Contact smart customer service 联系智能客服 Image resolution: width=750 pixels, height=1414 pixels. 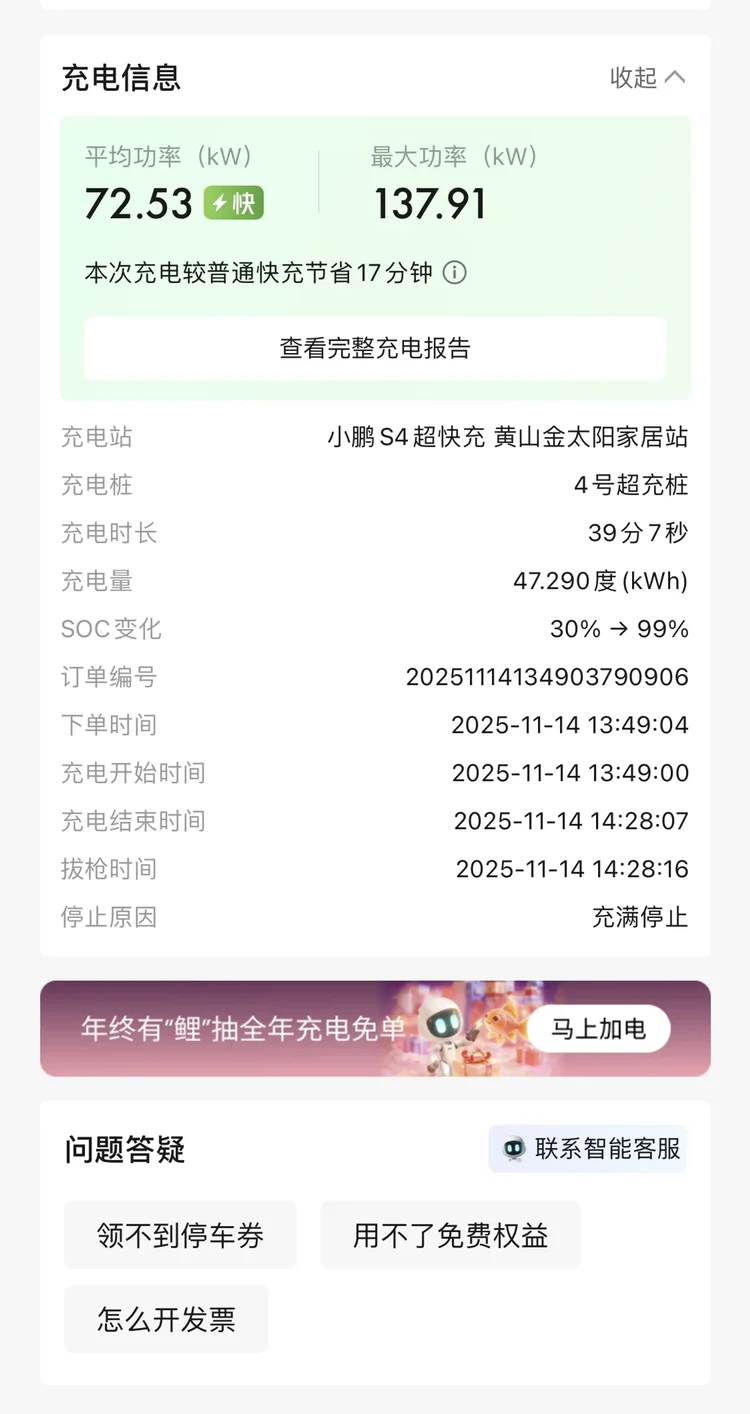(588, 1148)
